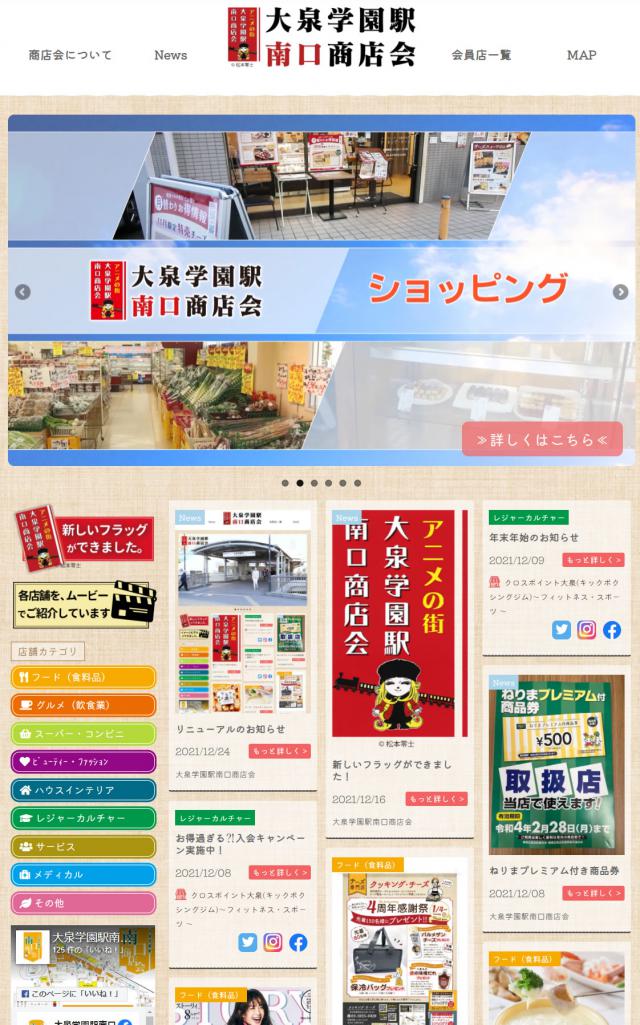Tap もっと詳しく for ねりまプレミアム付き商品券
The image size is (640, 1025).
click(593, 893)
